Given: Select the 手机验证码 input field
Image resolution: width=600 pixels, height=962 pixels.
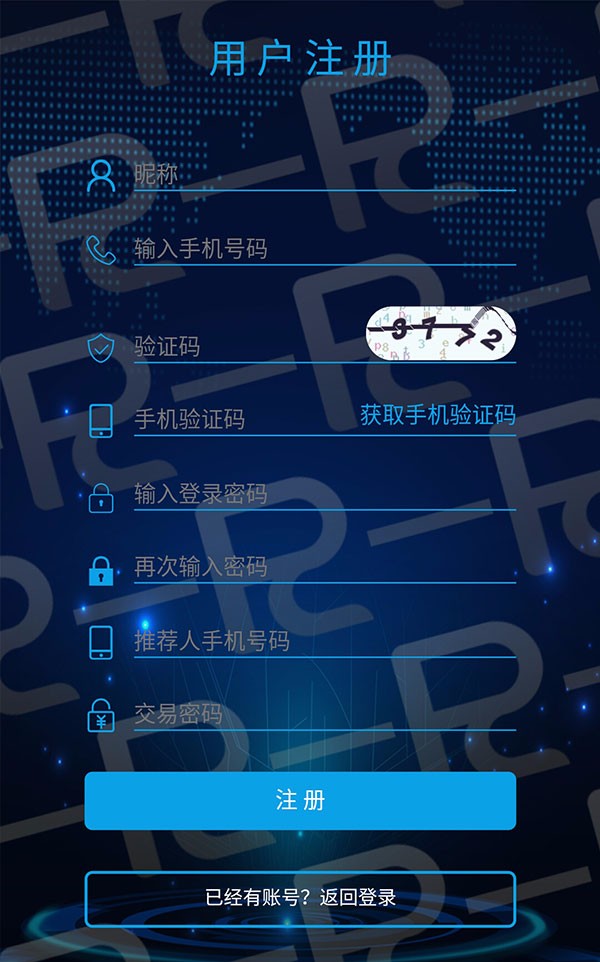Looking at the screenshot, I should click(240, 419).
